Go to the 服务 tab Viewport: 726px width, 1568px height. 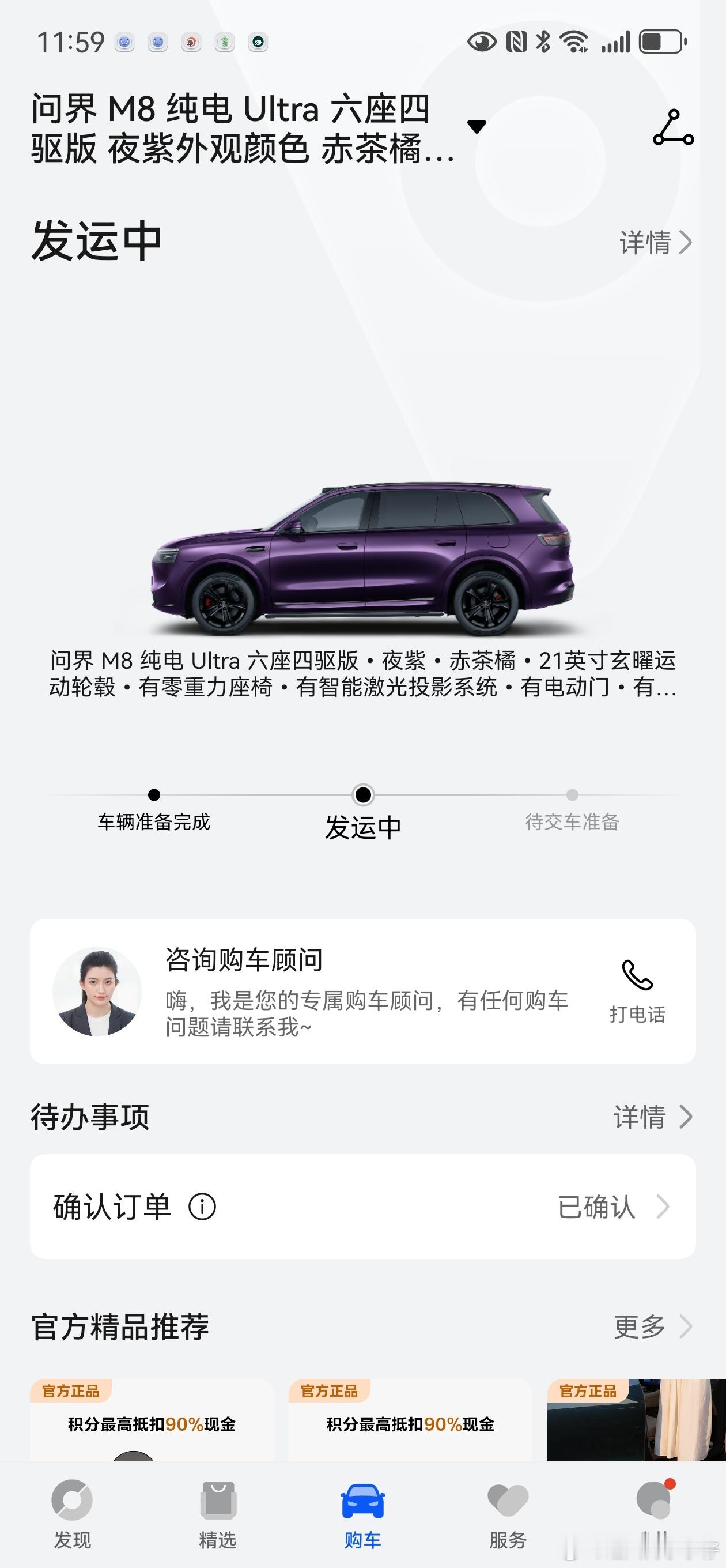tap(508, 1514)
